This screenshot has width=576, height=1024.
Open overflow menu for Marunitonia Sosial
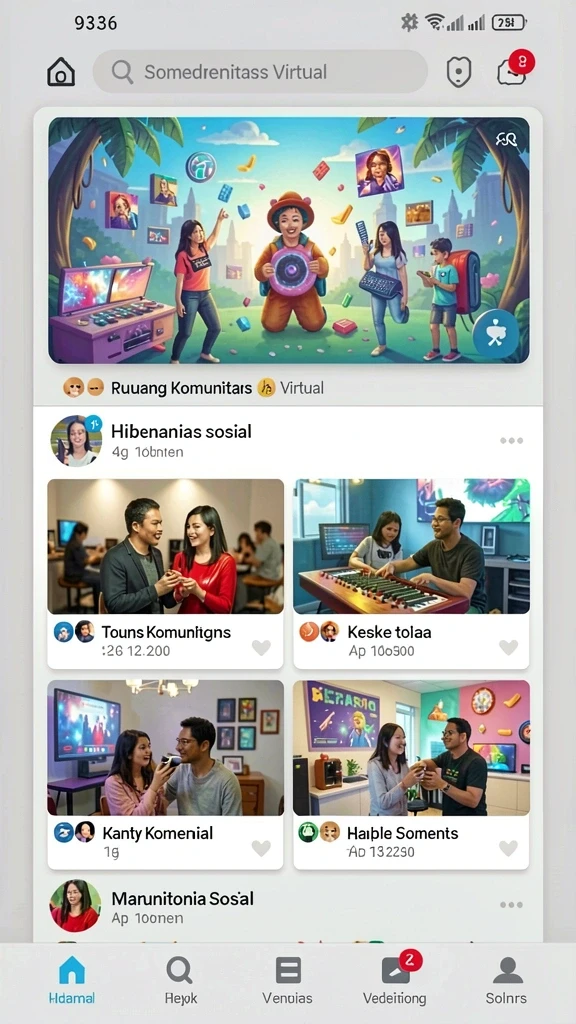pos(511,904)
